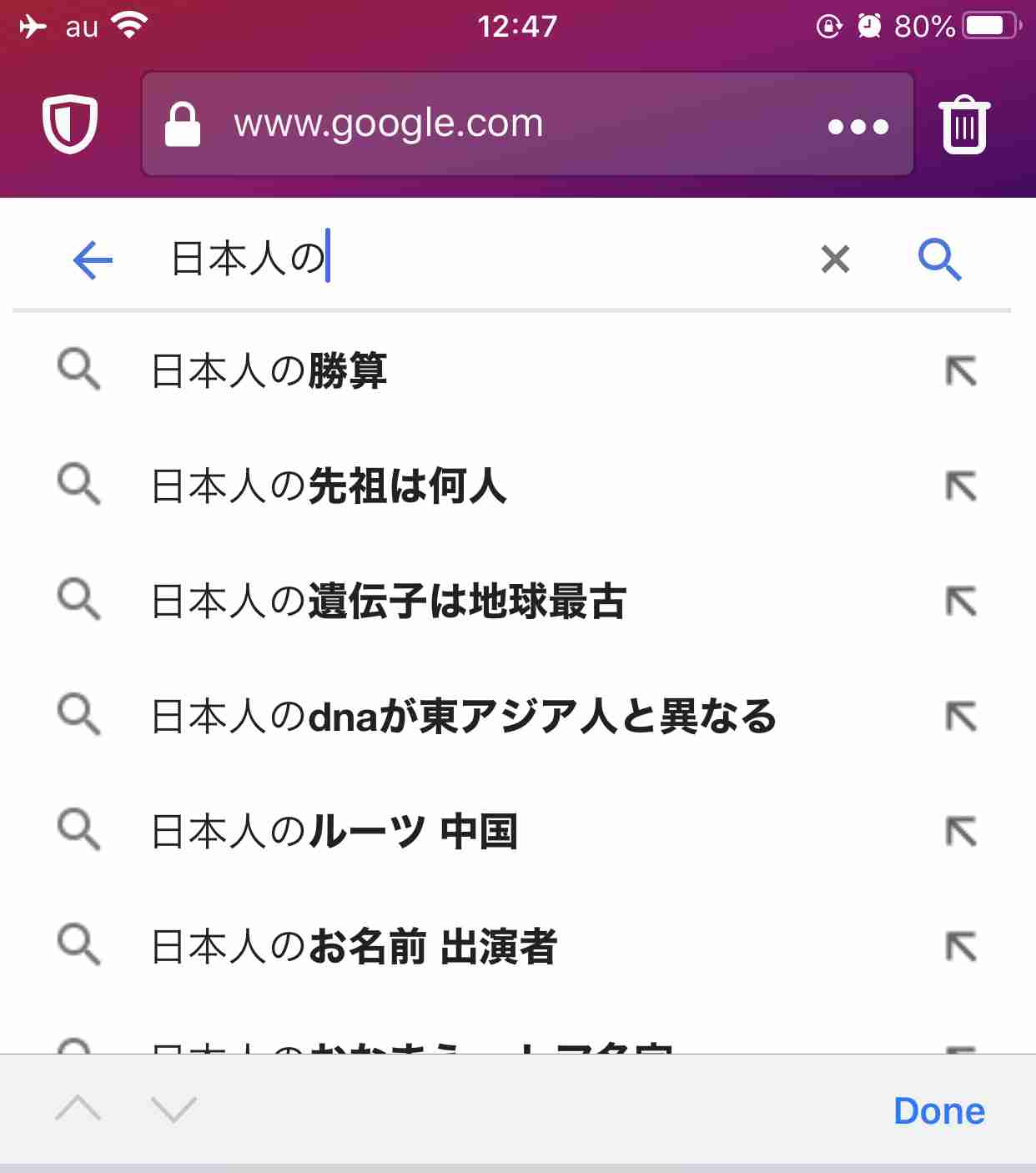Image resolution: width=1036 pixels, height=1173 pixels.
Task: Run search with blue magnifier icon
Action: (939, 259)
